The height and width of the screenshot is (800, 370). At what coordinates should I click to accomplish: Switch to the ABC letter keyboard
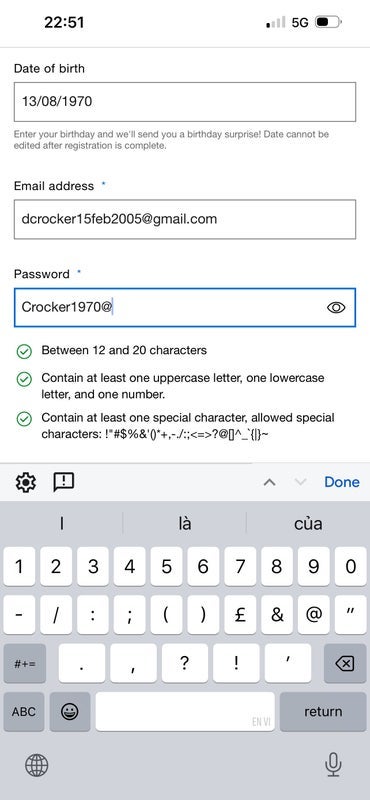(24, 711)
